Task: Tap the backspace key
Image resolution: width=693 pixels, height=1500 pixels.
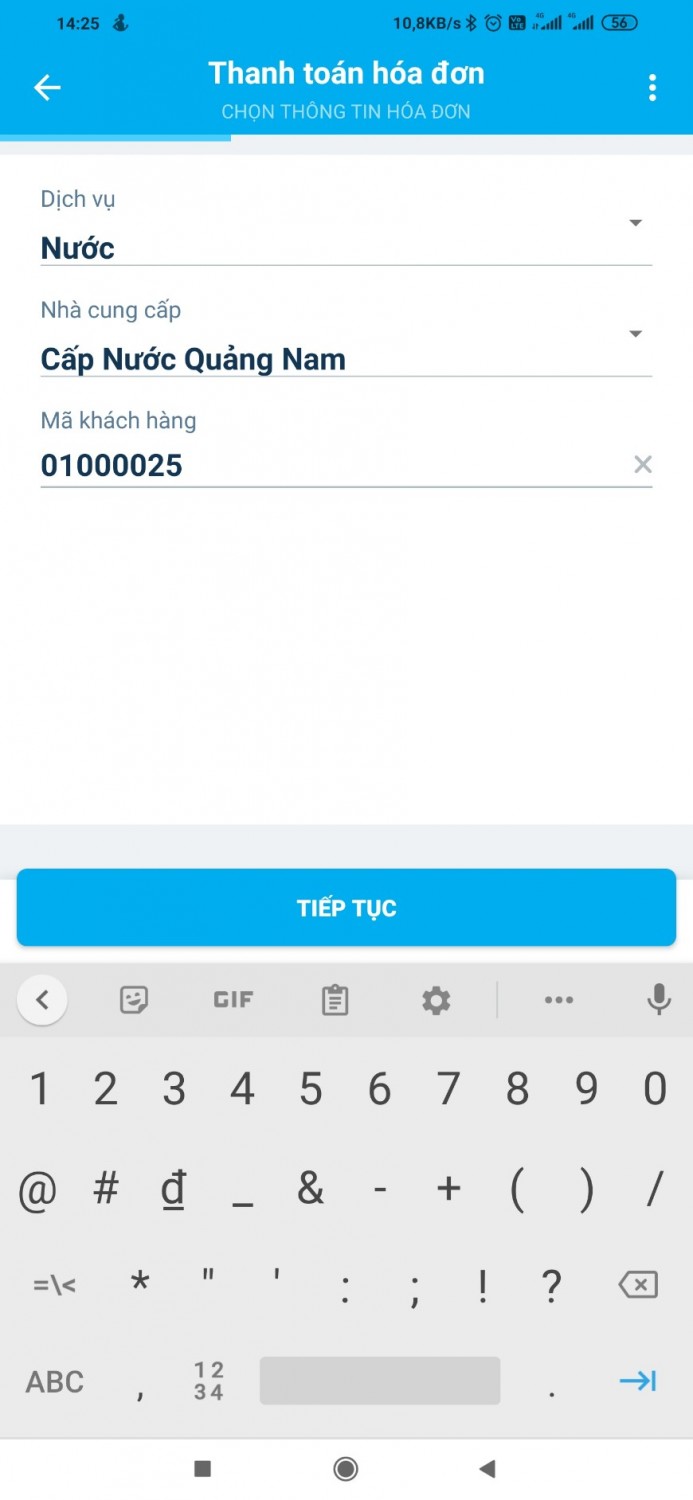Action: (x=638, y=1285)
